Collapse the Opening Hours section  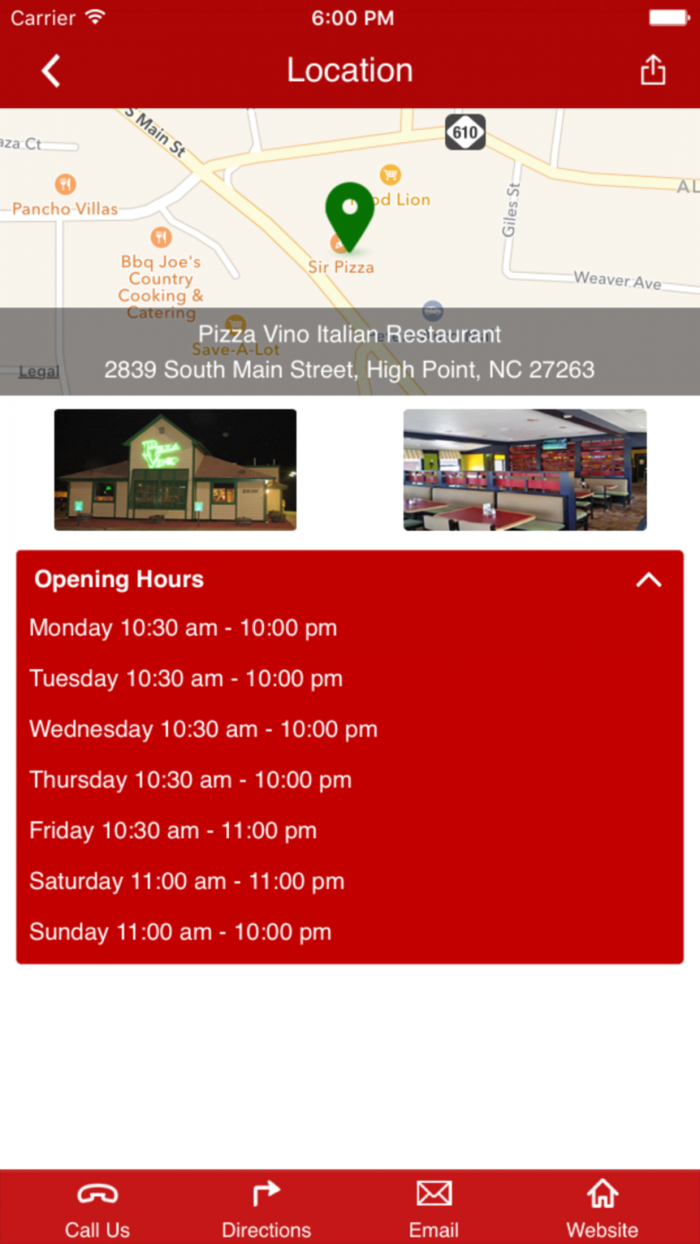pos(649,580)
